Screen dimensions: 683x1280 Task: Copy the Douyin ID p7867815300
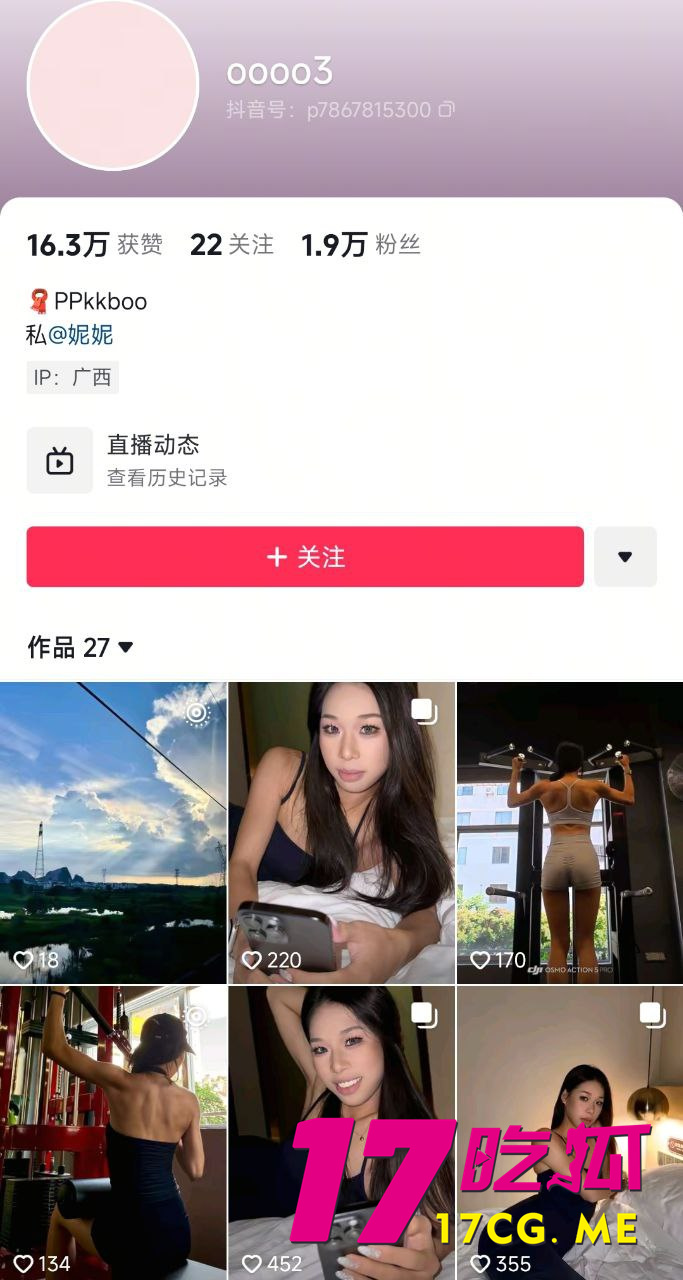(x=446, y=110)
